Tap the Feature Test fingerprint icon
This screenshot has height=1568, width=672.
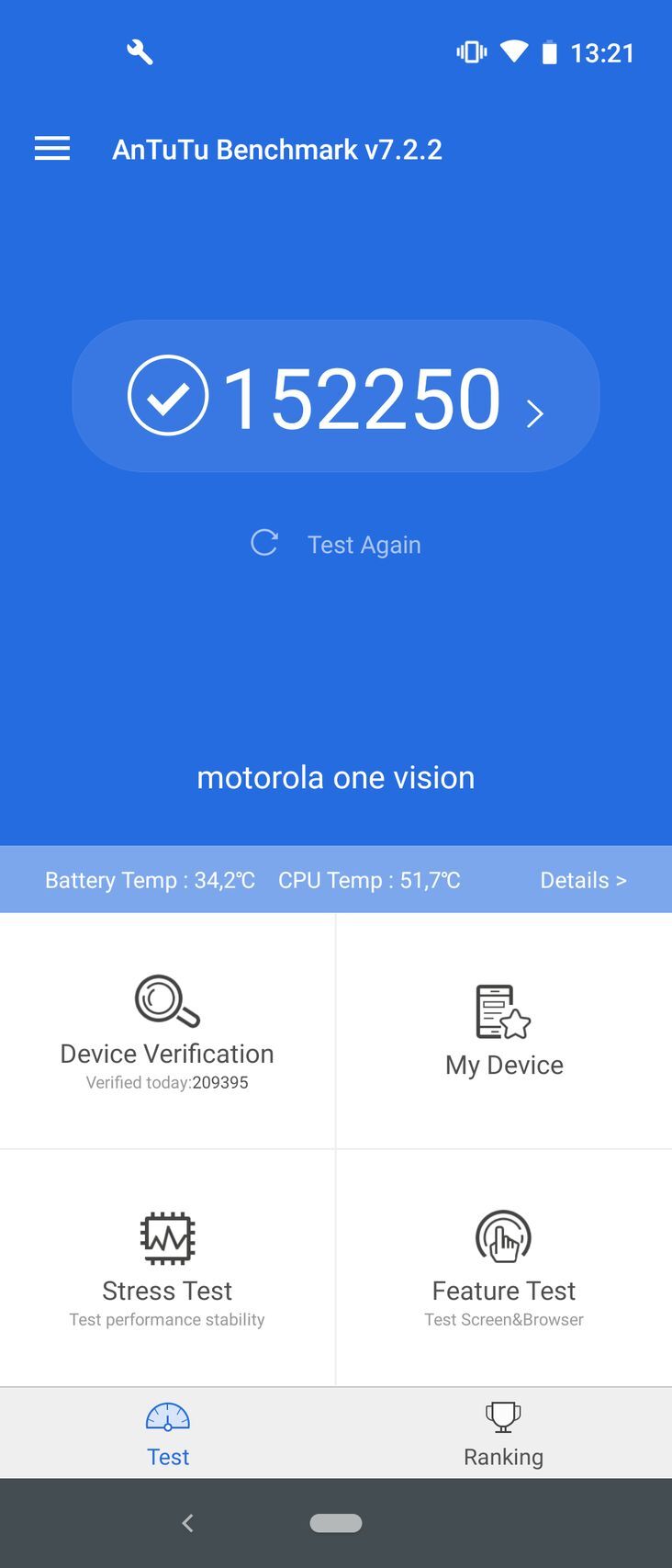pyautogui.click(x=502, y=1237)
